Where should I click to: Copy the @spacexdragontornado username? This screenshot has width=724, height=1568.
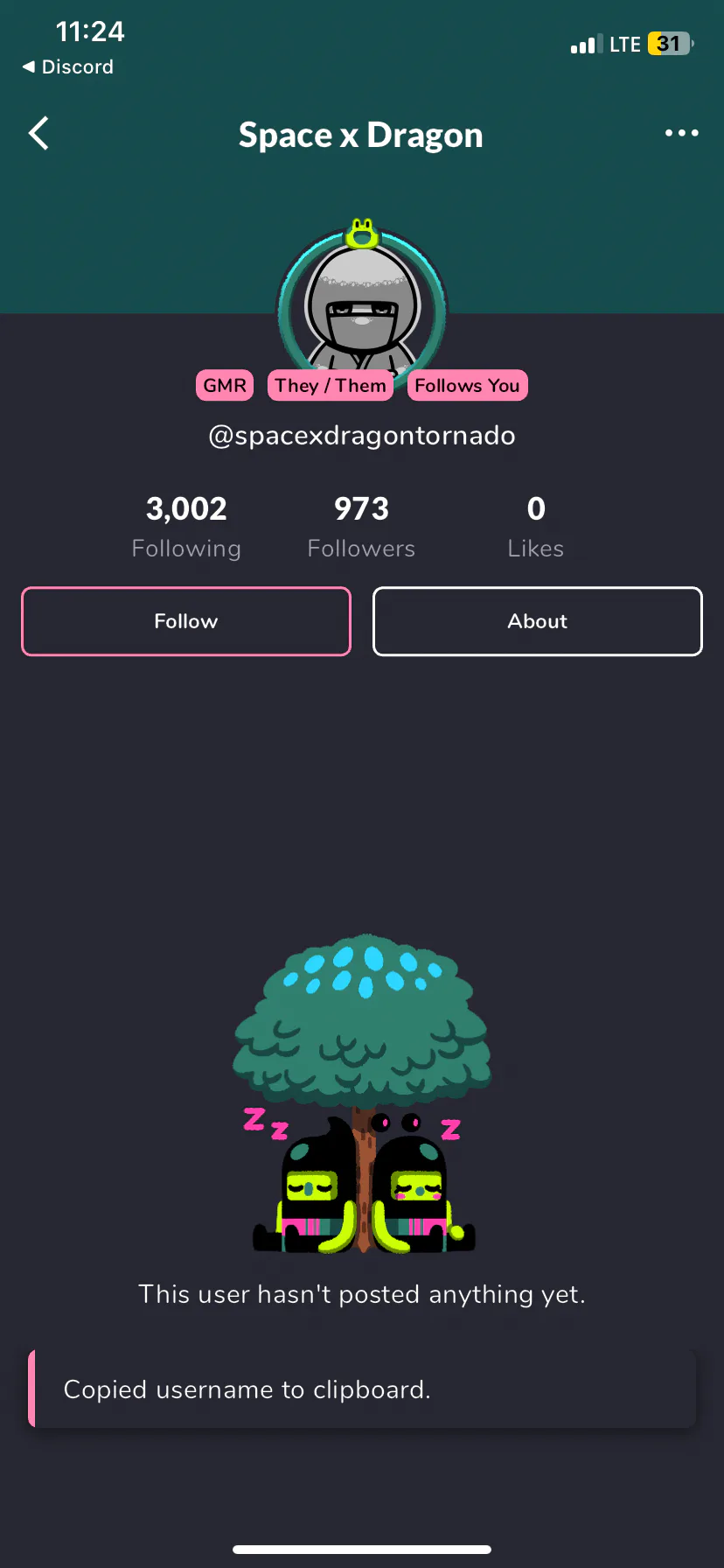pyautogui.click(x=362, y=436)
